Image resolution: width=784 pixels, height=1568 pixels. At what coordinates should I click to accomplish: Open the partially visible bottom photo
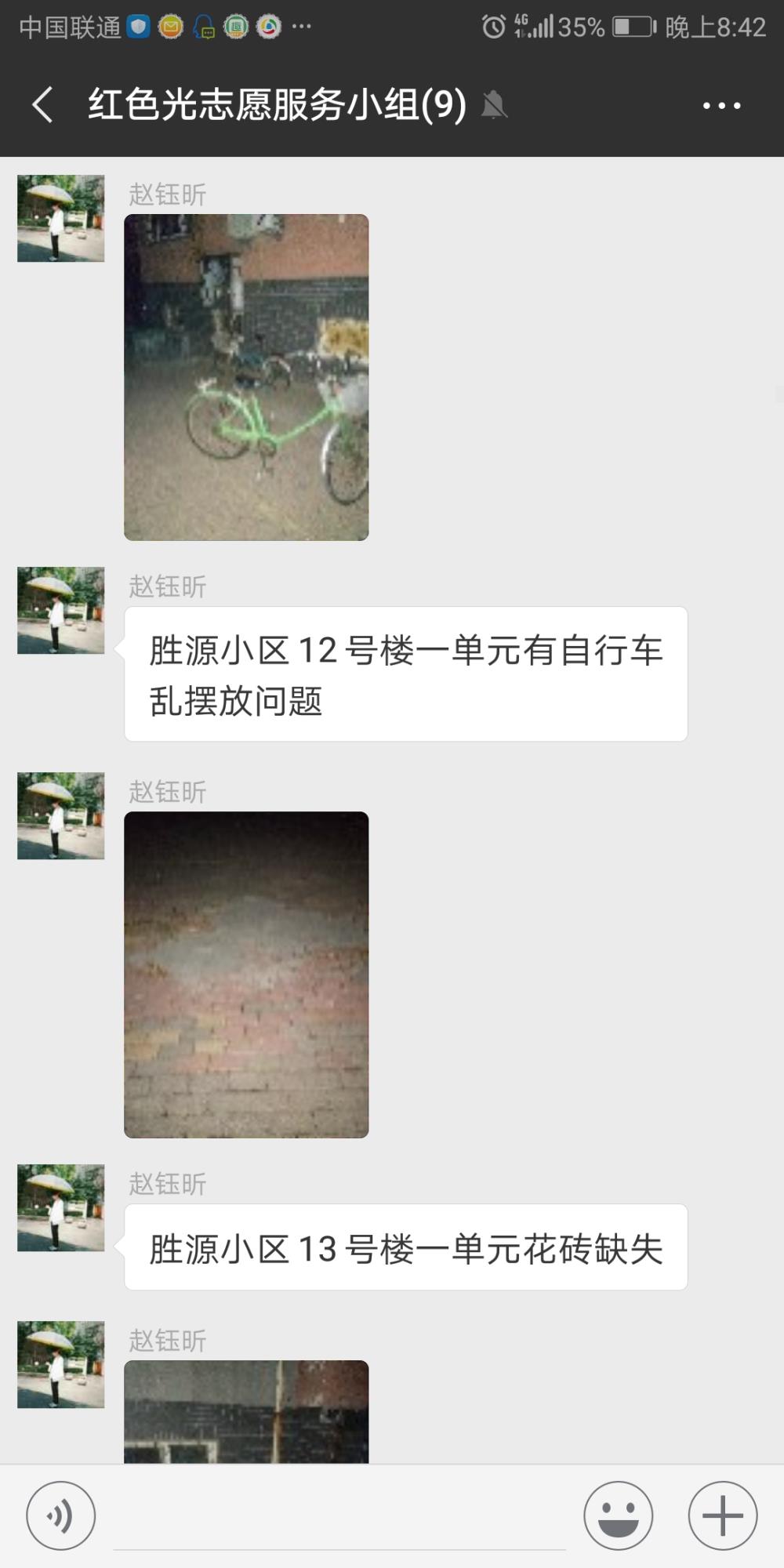[246, 1411]
